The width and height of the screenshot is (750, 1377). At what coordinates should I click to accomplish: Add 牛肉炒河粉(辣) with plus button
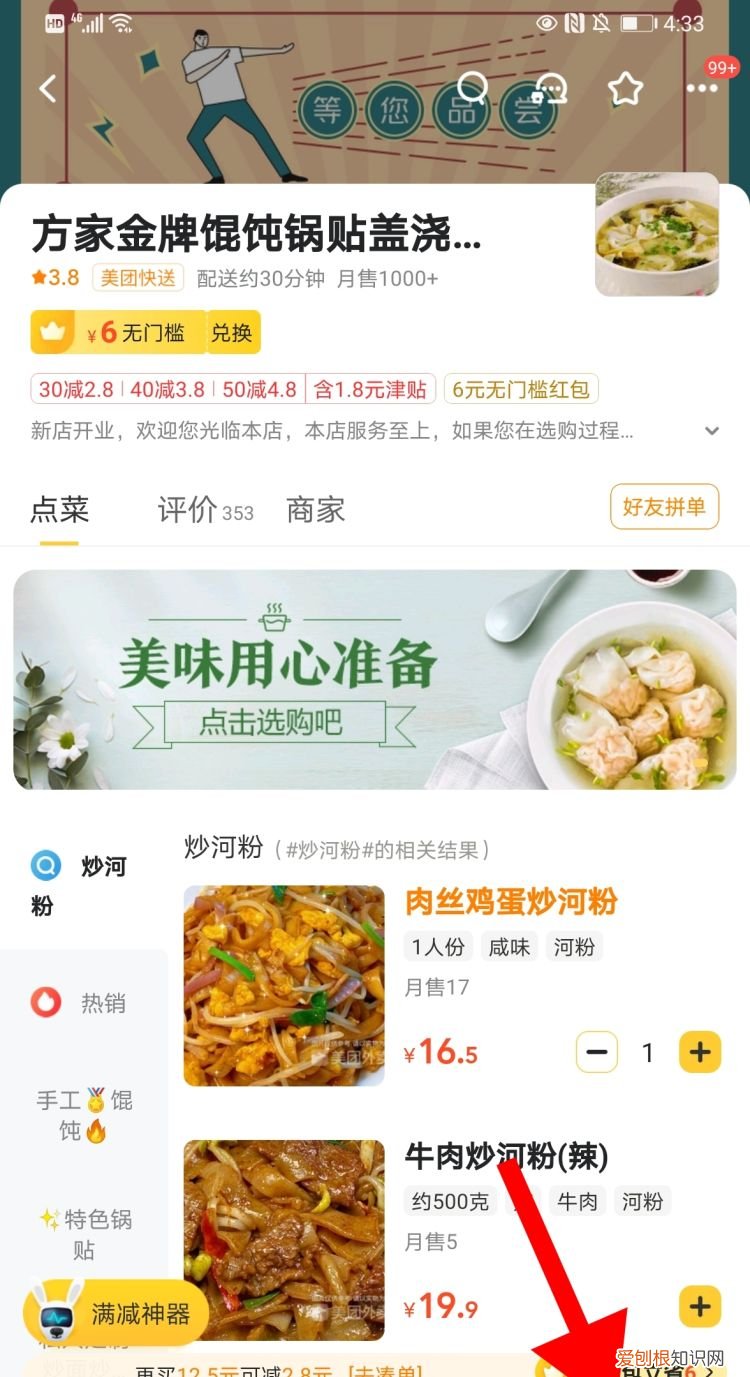700,1306
